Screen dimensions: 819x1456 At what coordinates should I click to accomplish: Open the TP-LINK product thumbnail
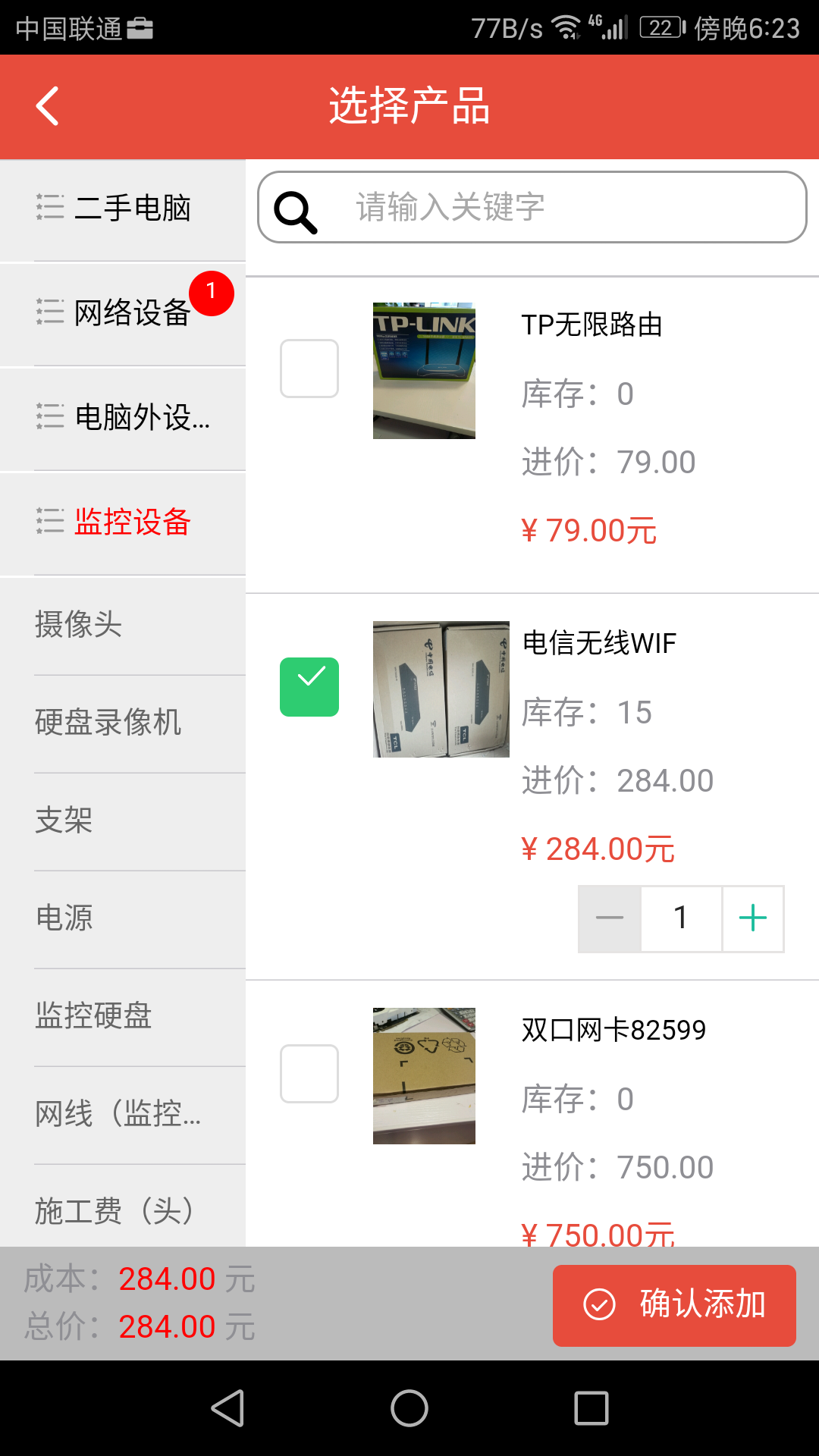tap(423, 369)
